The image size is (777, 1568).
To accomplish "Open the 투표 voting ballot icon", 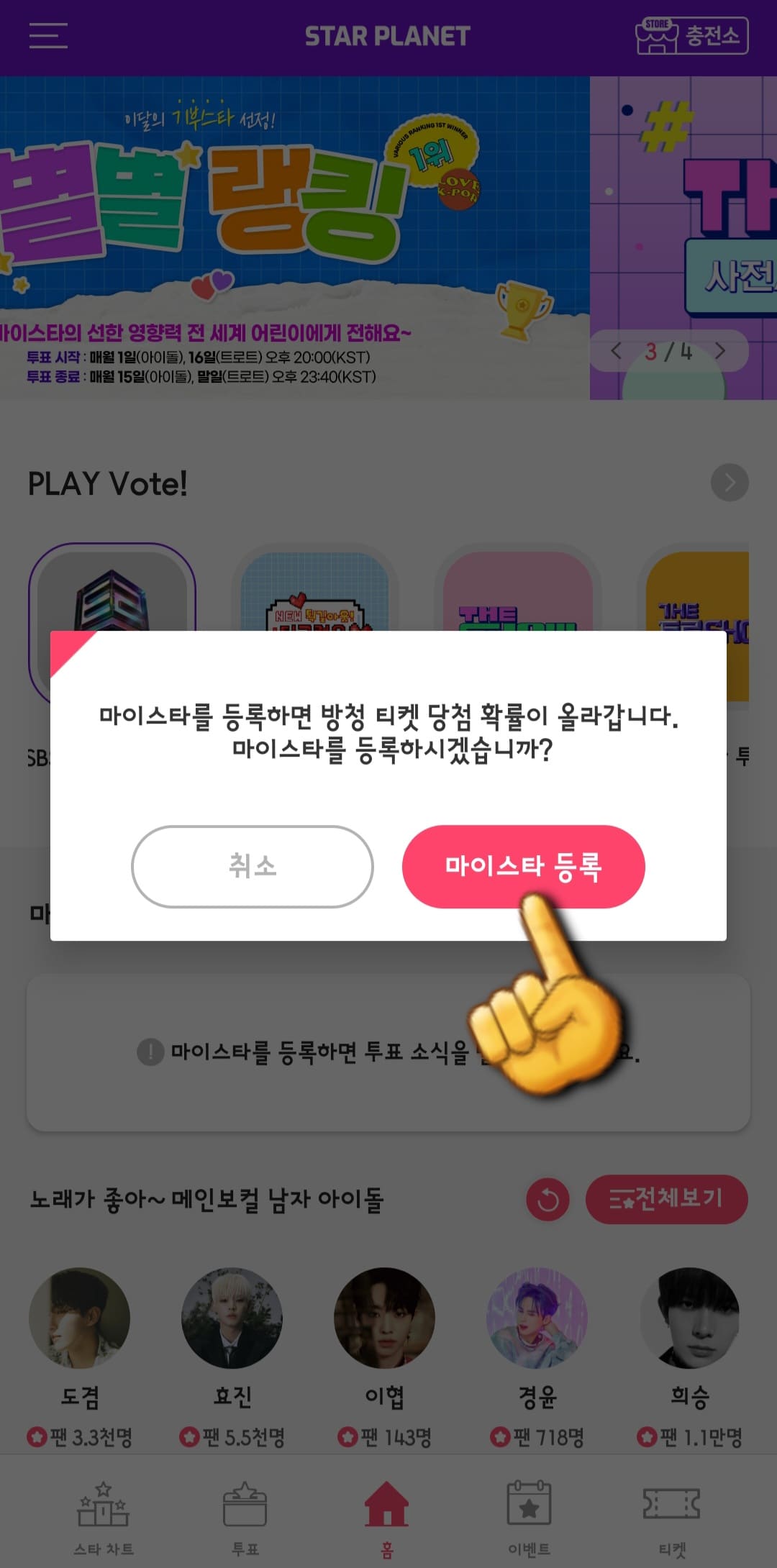I will click(x=246, y=1507).
